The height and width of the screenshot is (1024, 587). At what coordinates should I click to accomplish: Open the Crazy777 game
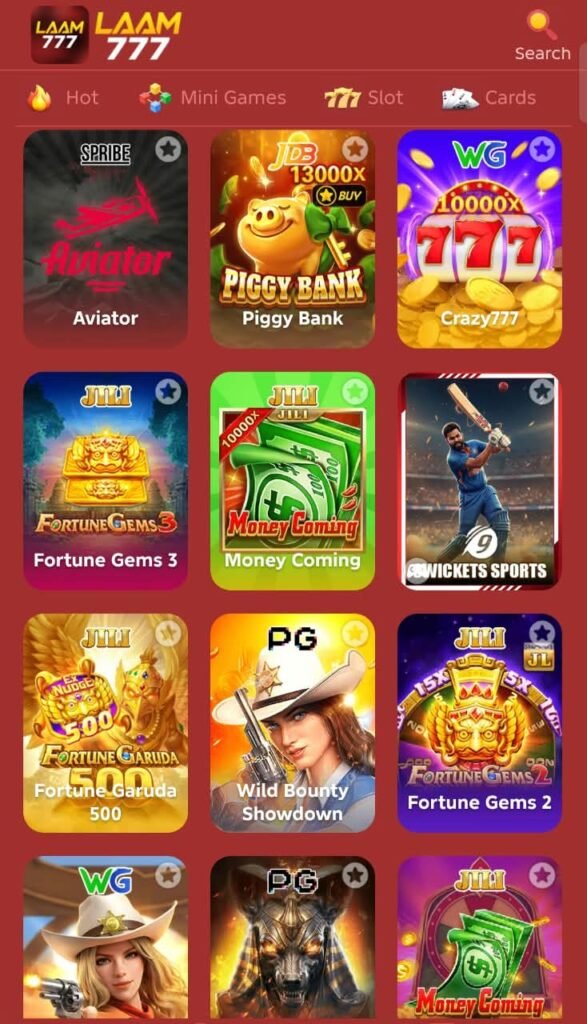pos(479,238)
